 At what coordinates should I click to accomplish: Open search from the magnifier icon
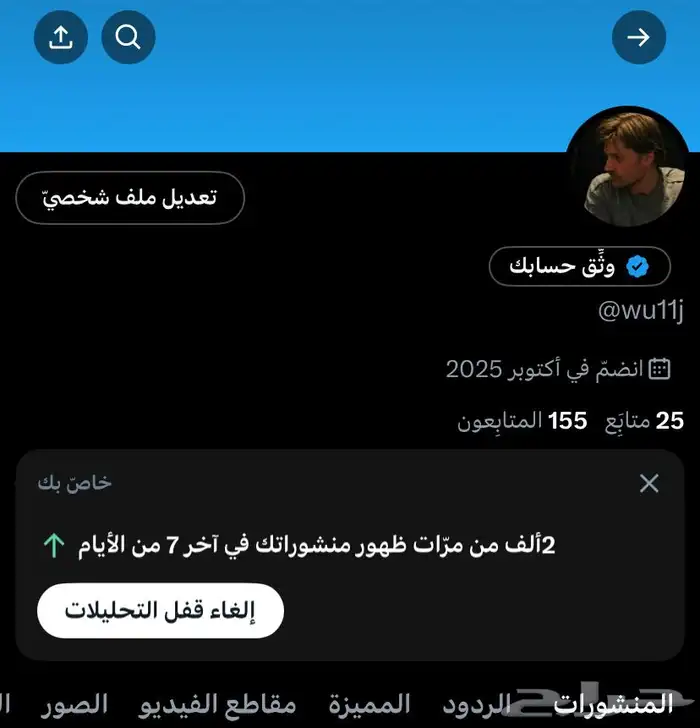pos(128,38)
